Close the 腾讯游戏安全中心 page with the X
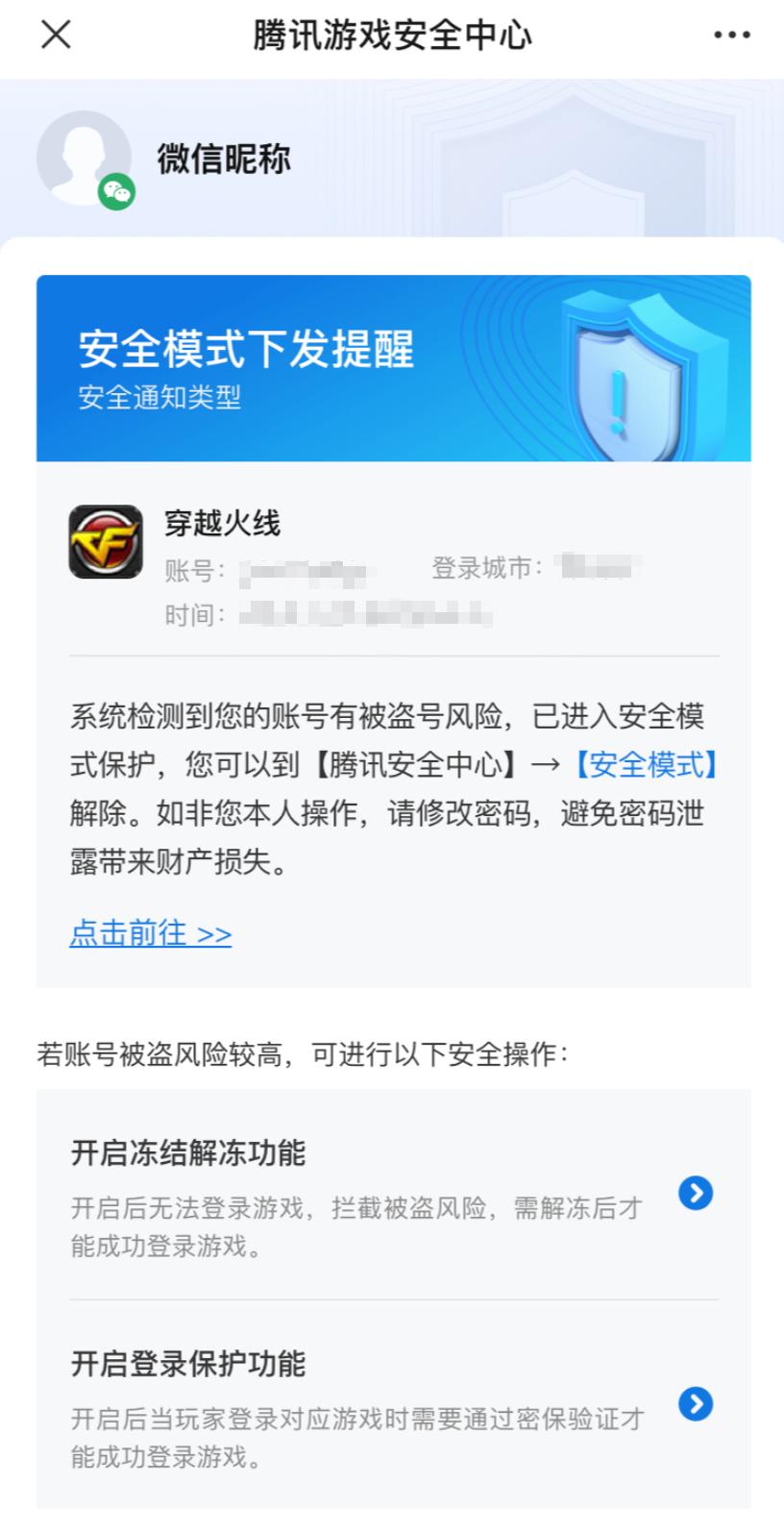The width and height of the screenshot is (784, 1534). (x=55, y=35)
